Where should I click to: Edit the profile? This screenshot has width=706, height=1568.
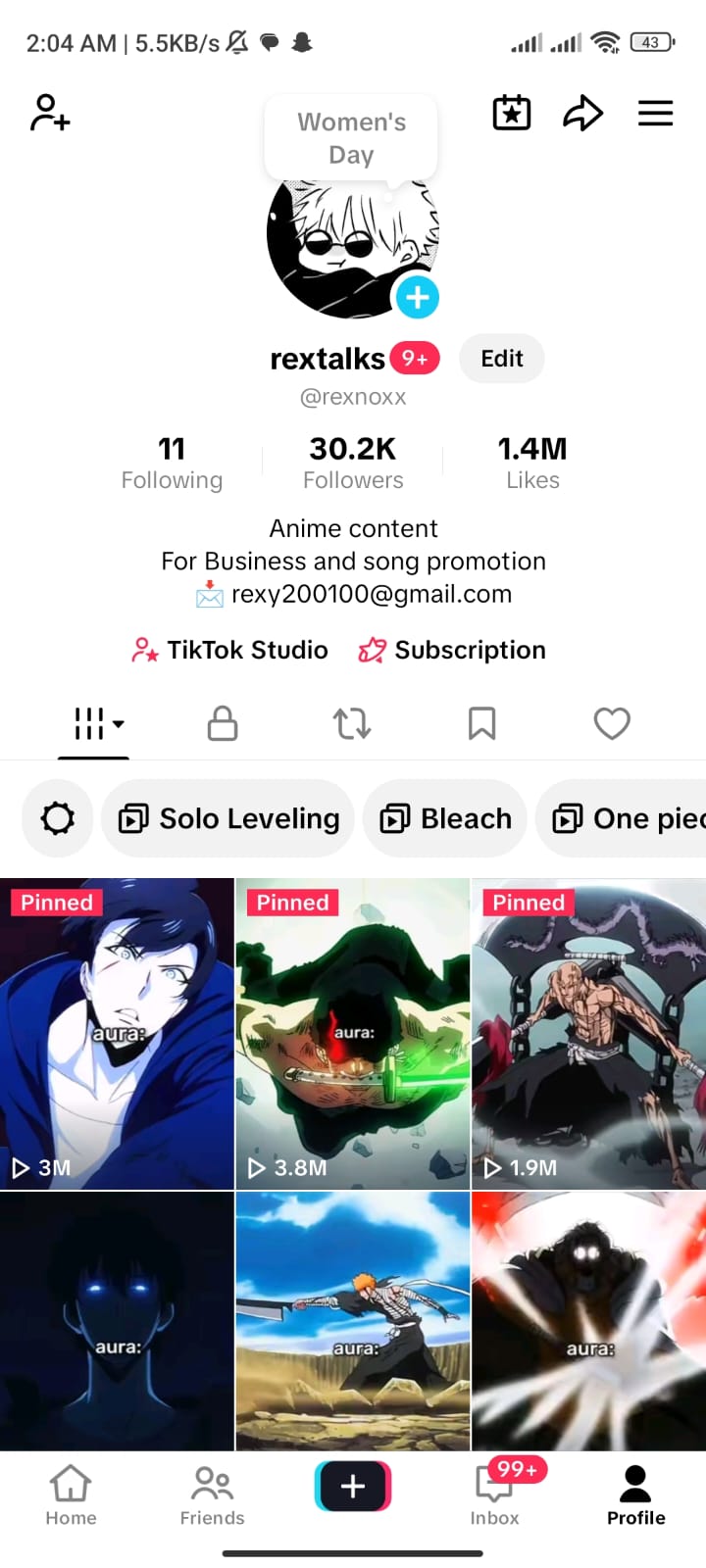[x=501, y=359]
